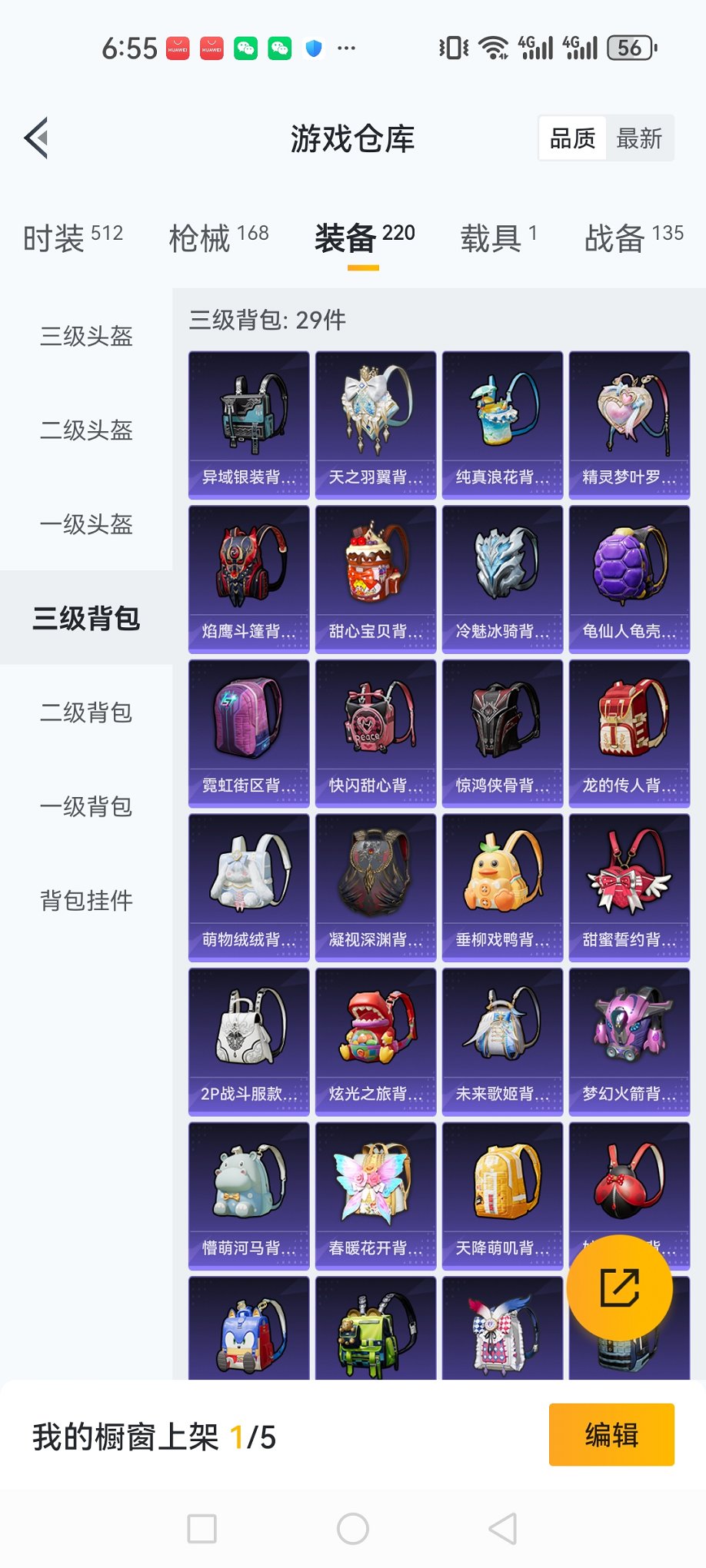Screen dimensions: 706x1568
Task: Switch to the 枪械 tab
Action: [218, 238]
